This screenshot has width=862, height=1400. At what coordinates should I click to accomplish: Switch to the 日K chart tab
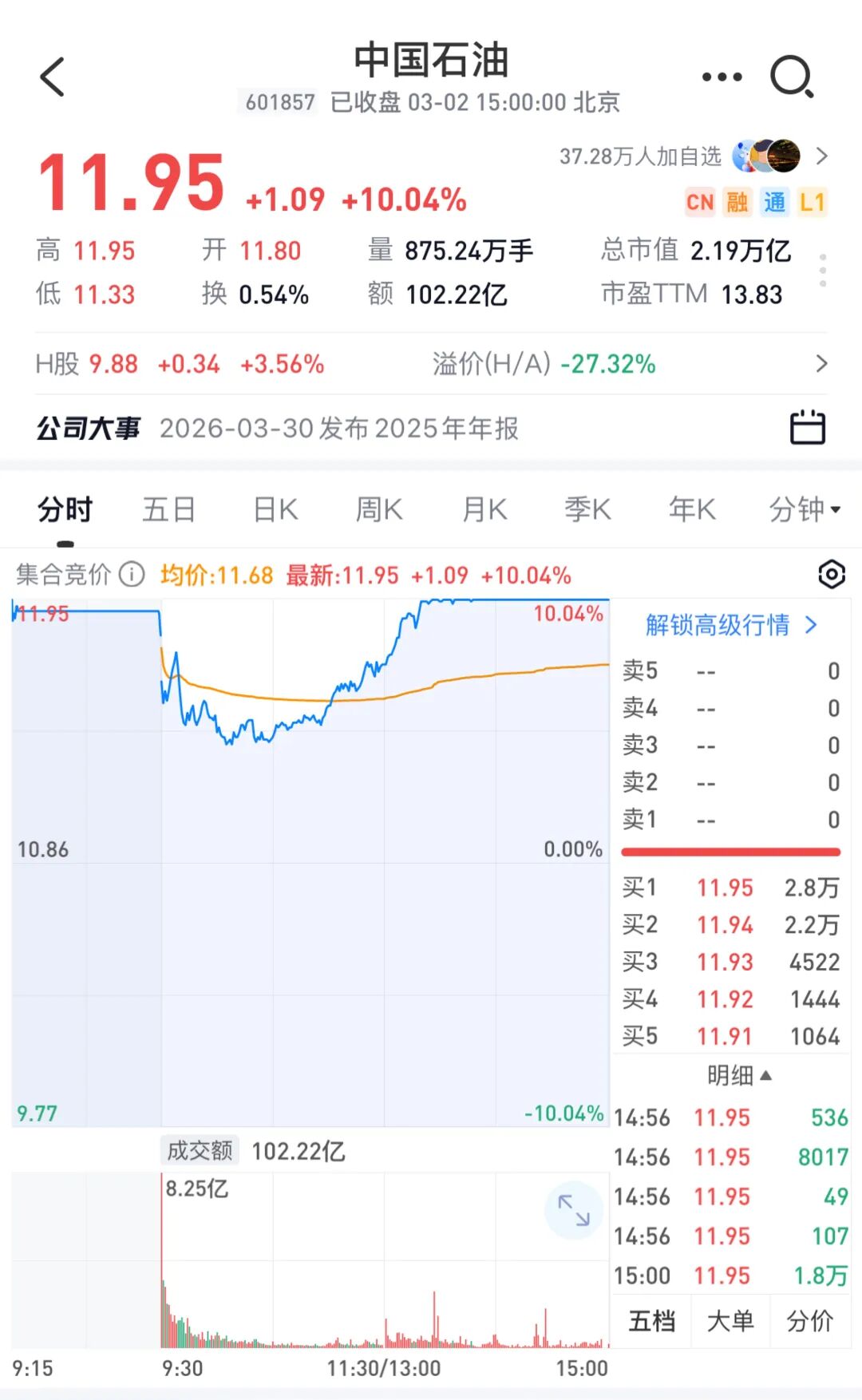coord(275,509)
